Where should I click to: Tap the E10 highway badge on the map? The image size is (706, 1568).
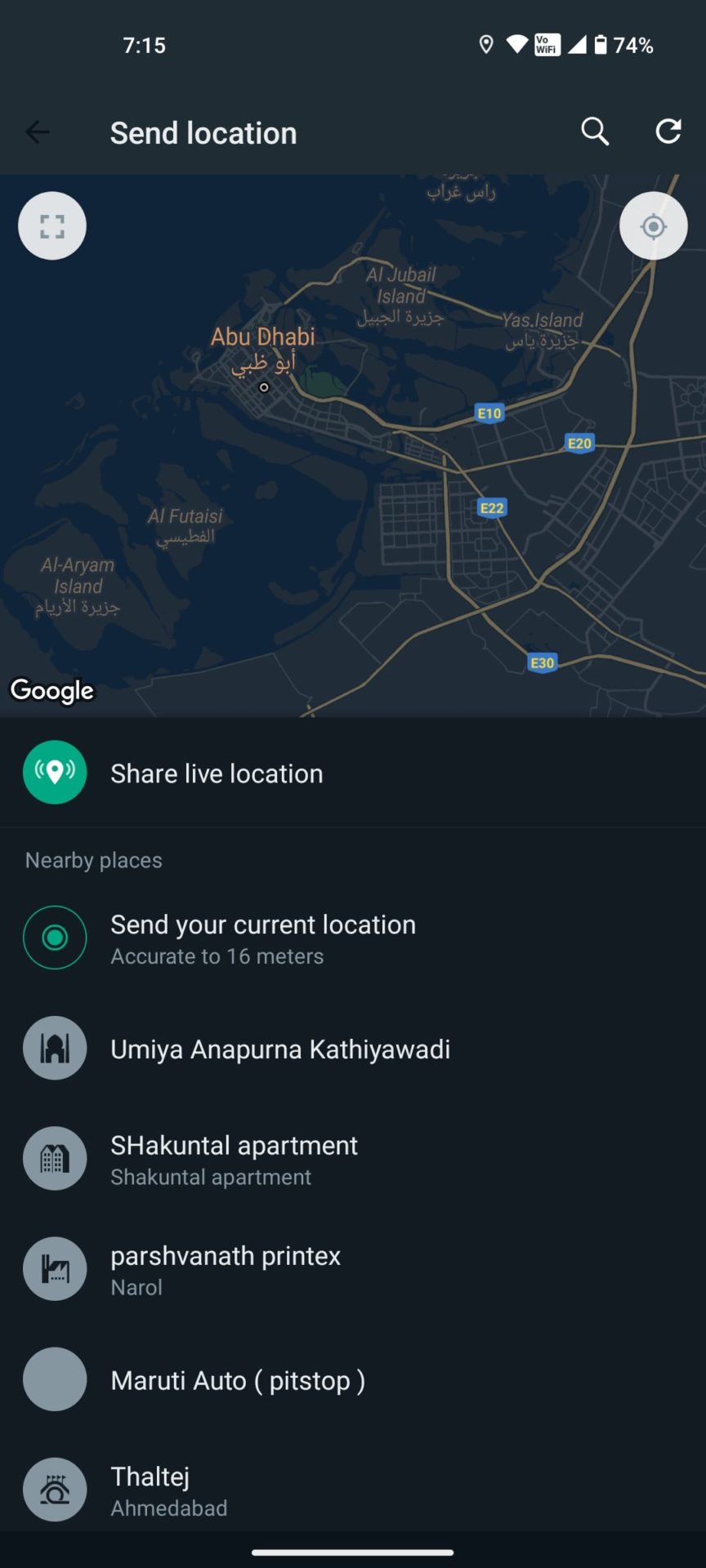(488, 413)
